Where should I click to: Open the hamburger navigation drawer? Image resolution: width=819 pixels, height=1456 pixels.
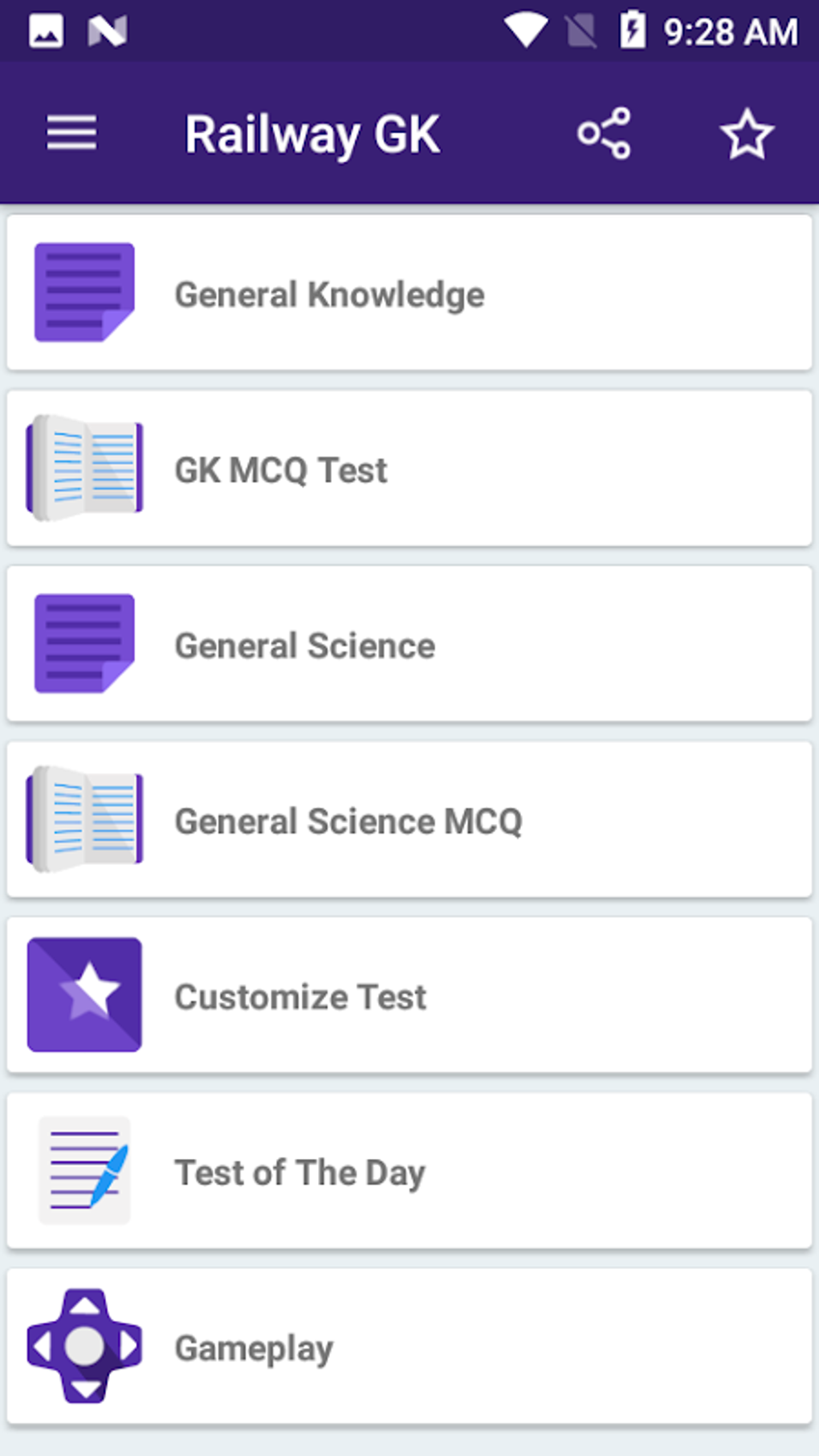click(x=71, y=133)
